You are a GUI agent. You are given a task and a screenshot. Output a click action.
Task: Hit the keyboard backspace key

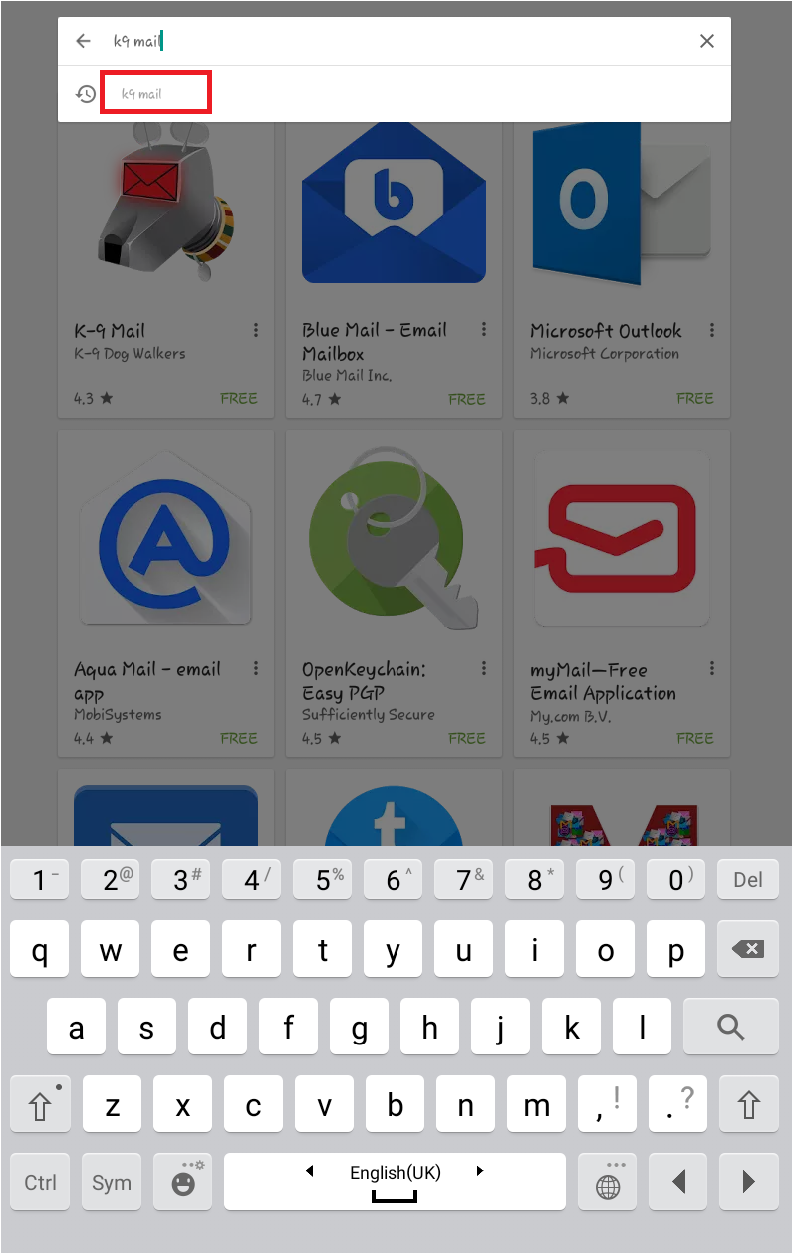[747, 949]
